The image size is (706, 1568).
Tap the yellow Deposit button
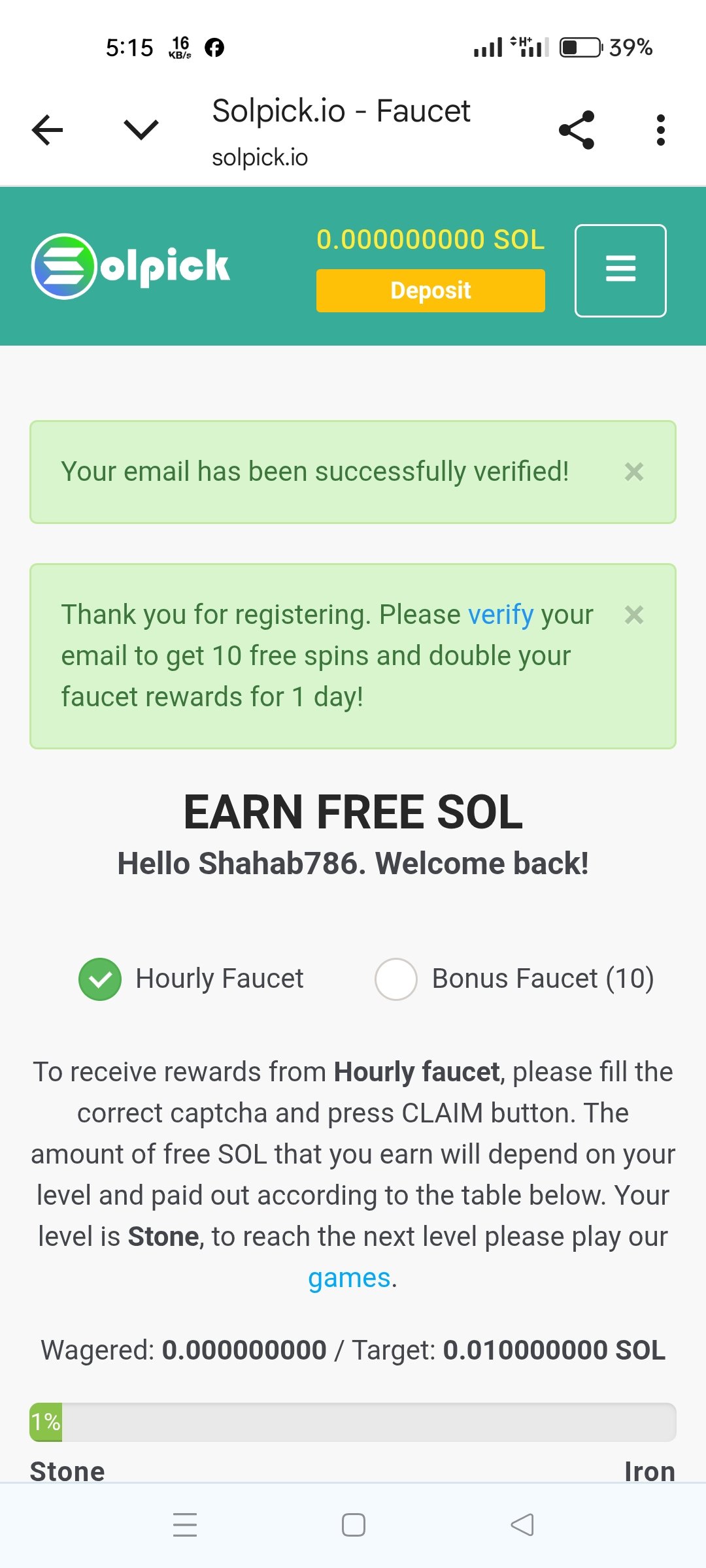click(430, 290)
